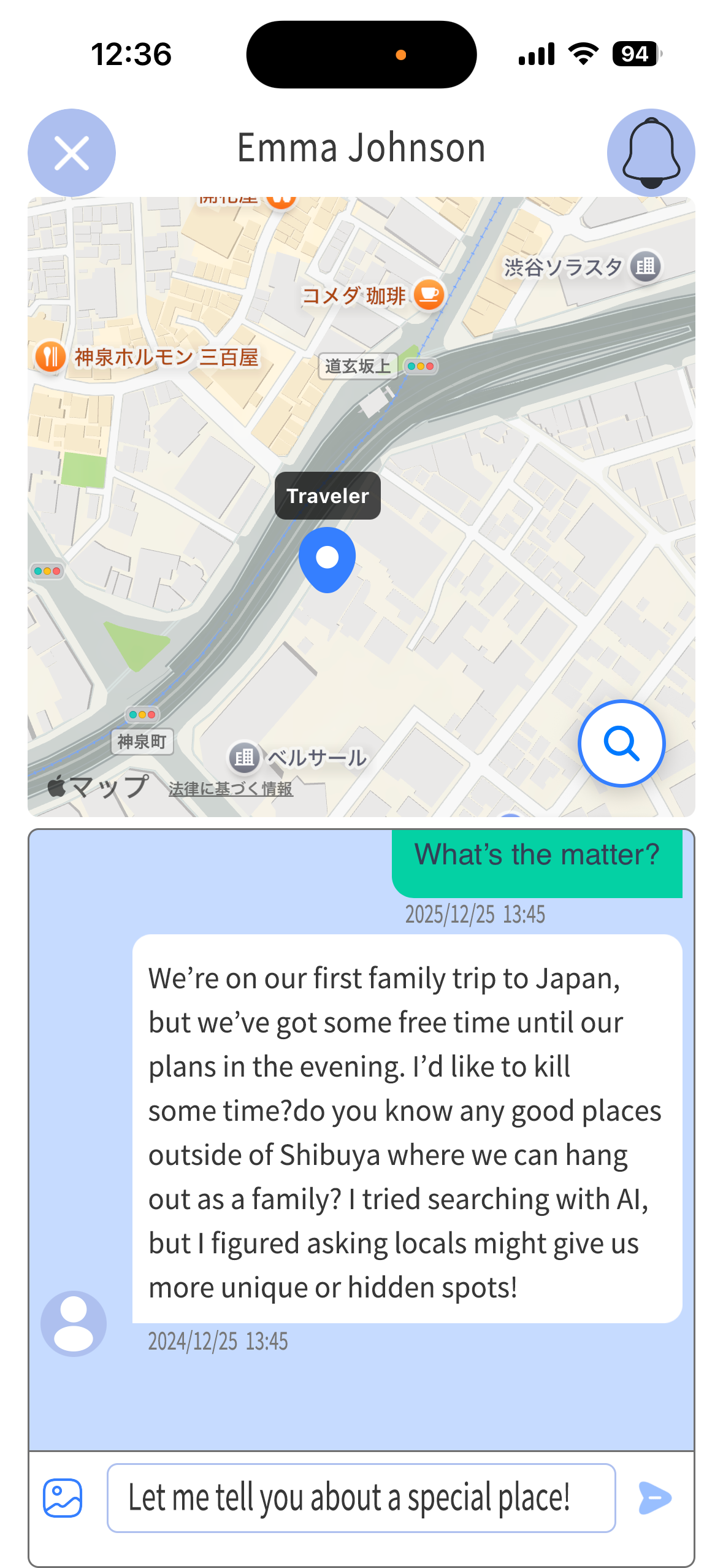Screen dimensions: 723x1568
Task: Tap Emma Johnson's name in the header
Action: (361, 148)
